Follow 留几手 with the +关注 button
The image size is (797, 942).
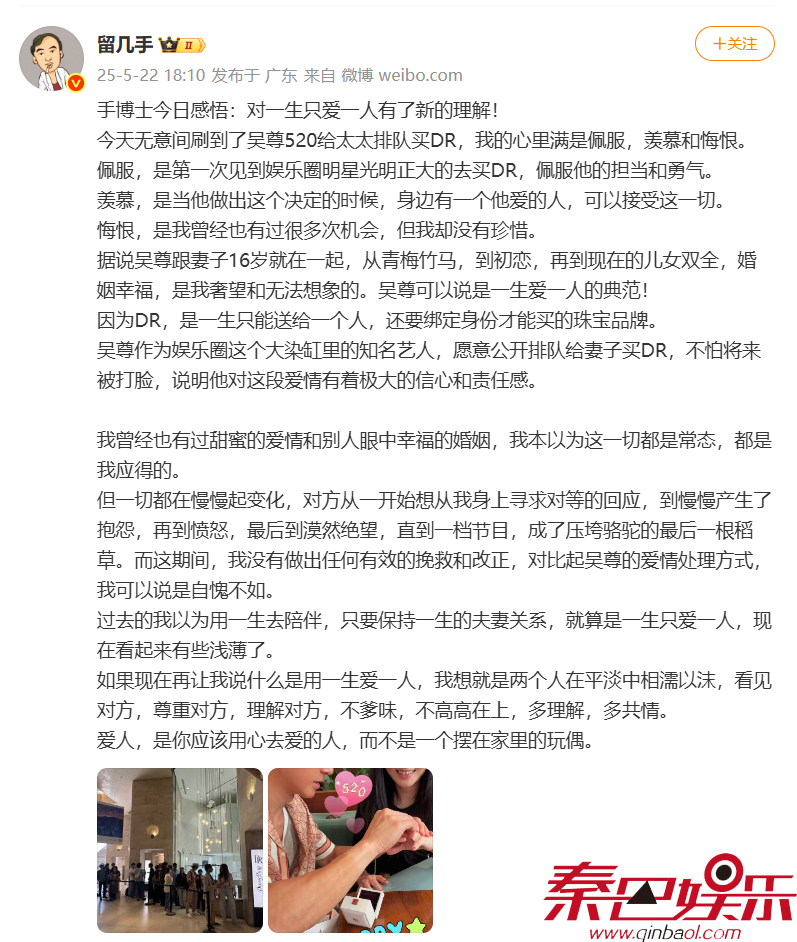[734, 44]
